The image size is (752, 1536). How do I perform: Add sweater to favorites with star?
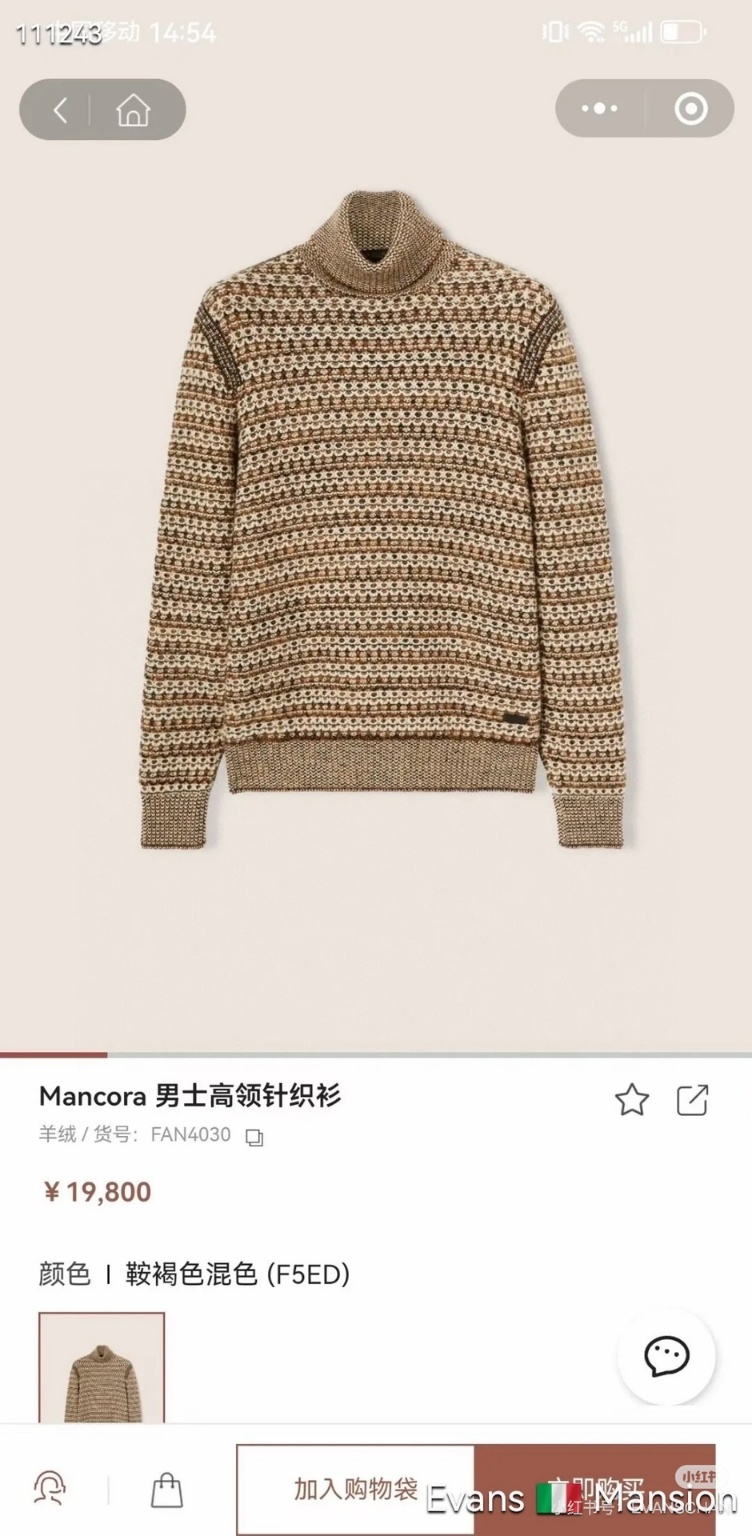631,1101
